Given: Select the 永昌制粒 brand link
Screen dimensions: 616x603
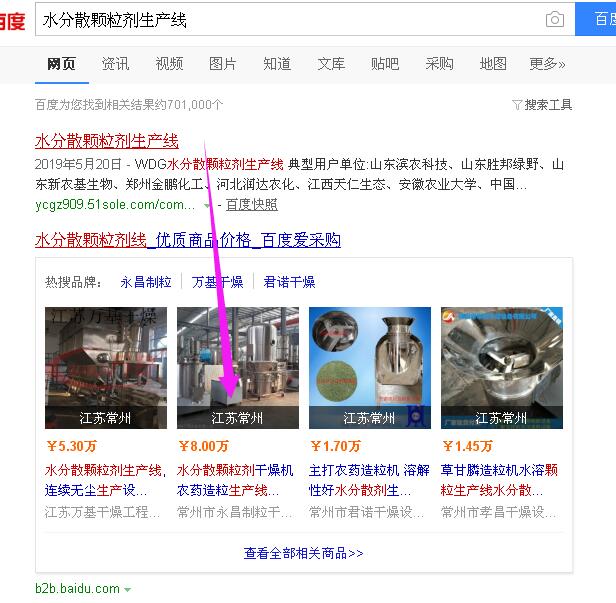Looking at the screenshot, I should [146, 282].
